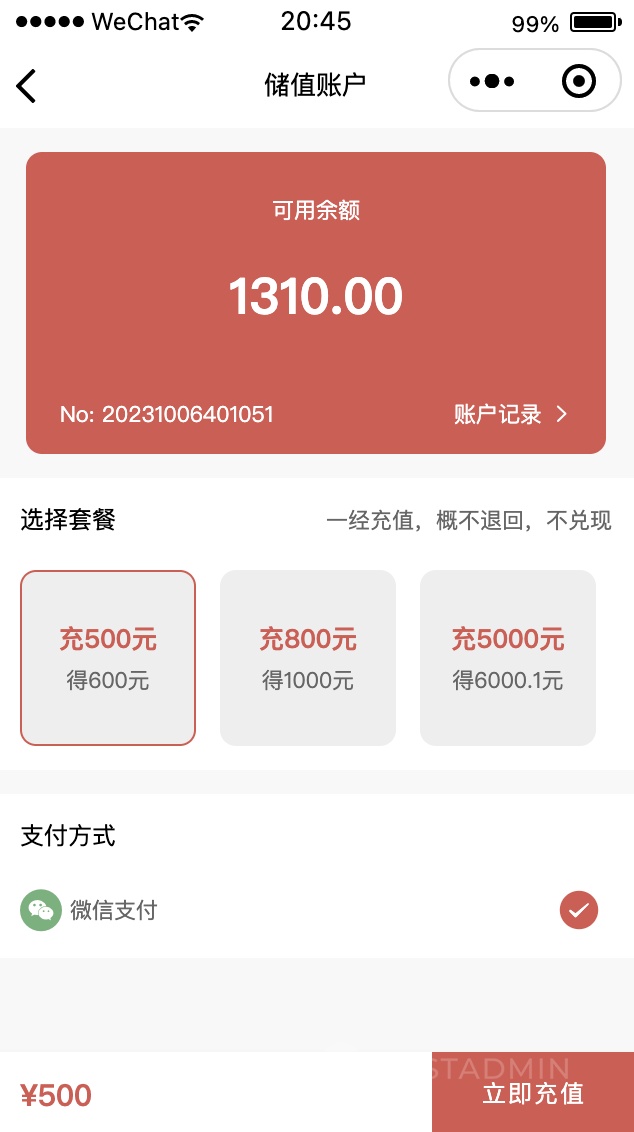Choose the 充800元 得1000元 package
This screenshot has height=1132, width=634.
click(308, 658)
